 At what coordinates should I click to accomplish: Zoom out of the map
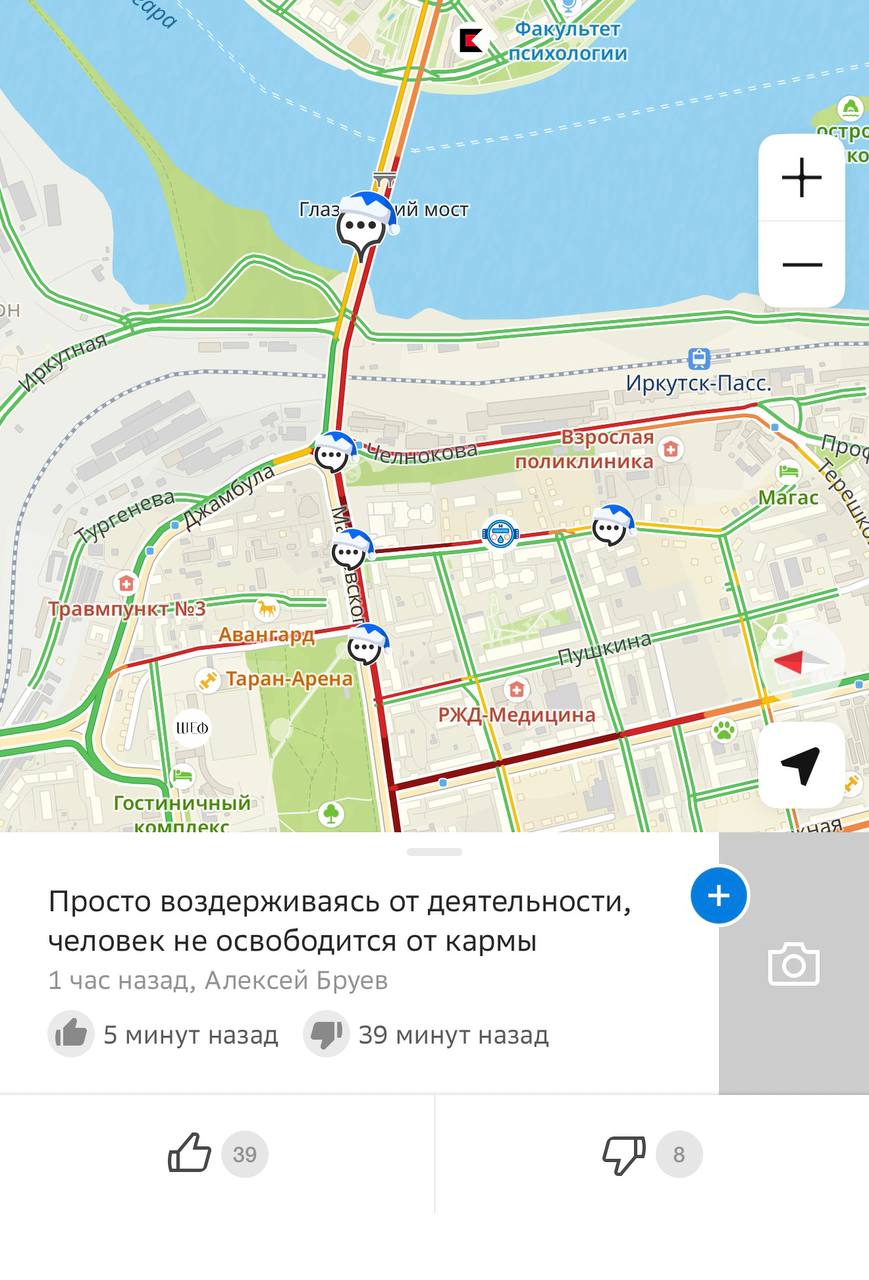801,264
